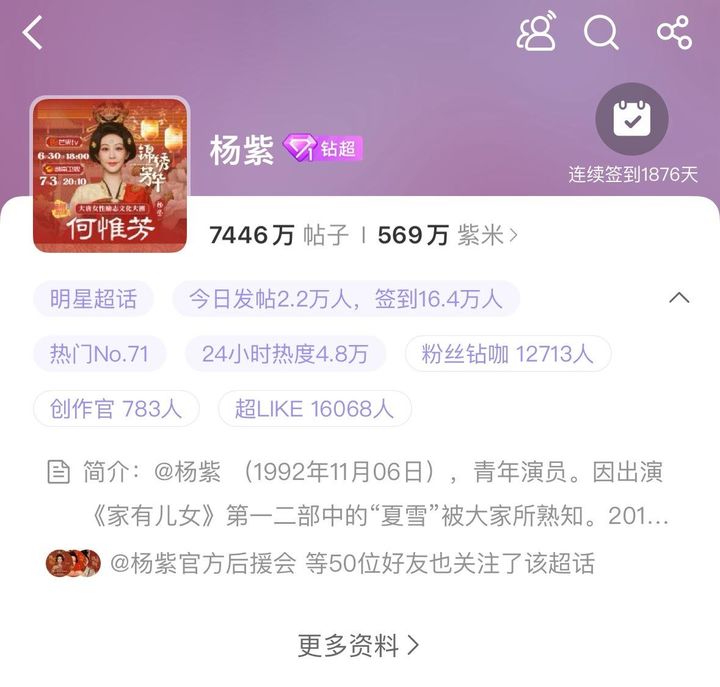This screenshot has height=687, width=720.
Task: Open the 超LIKE 16068人 chip
Action: click(x=314, y=408)
